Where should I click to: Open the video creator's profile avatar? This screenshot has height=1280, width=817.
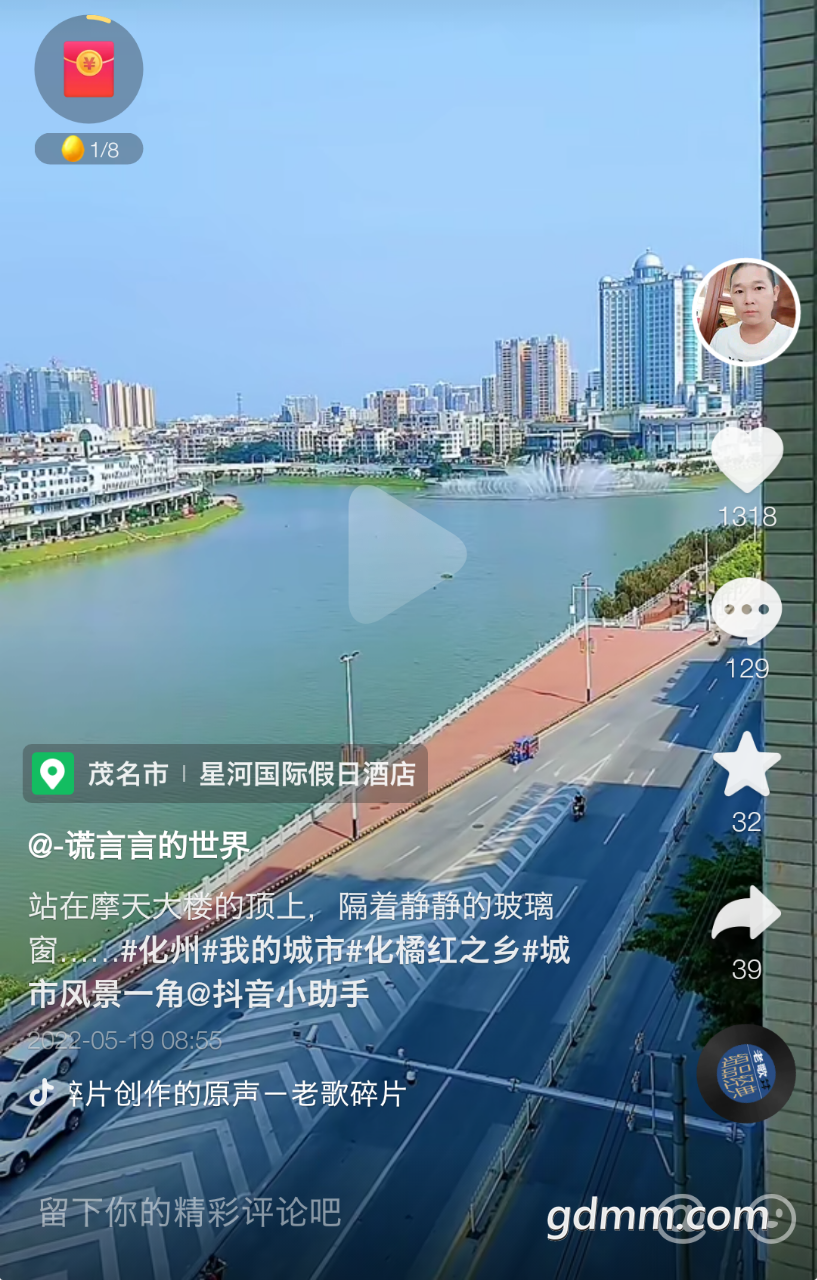[746, 312]
